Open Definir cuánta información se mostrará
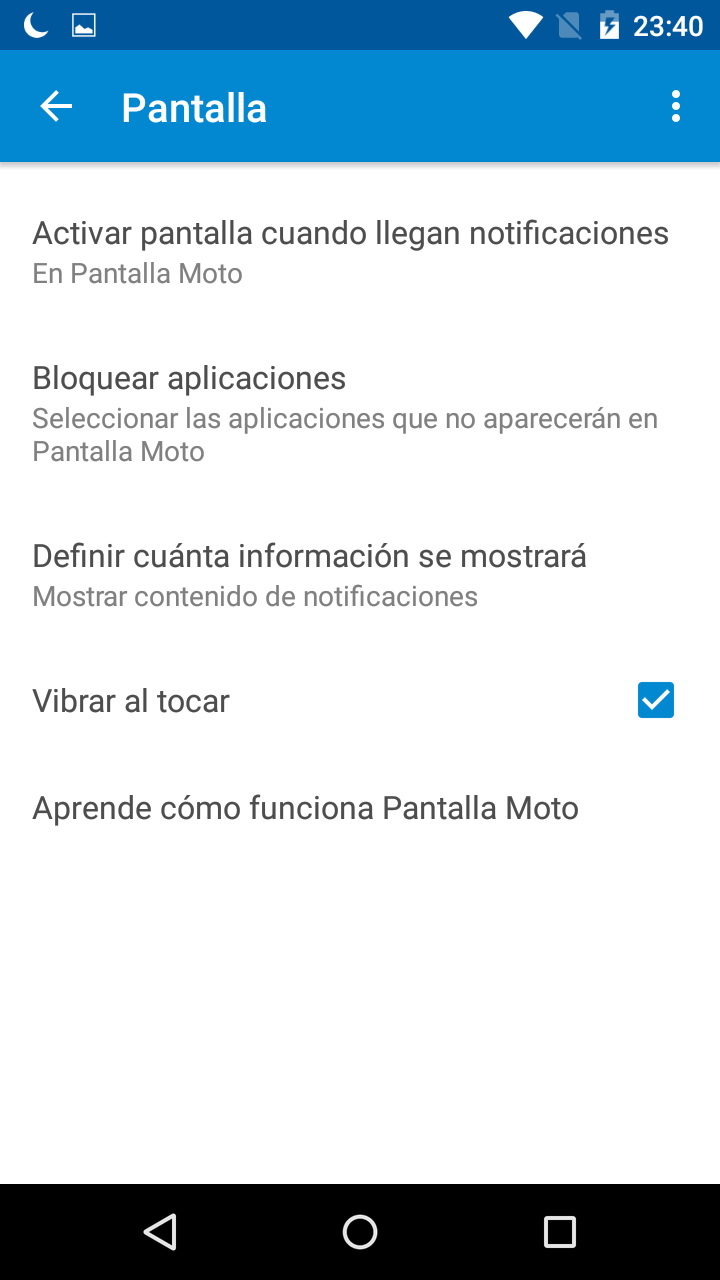 click(x=310, y=574)
